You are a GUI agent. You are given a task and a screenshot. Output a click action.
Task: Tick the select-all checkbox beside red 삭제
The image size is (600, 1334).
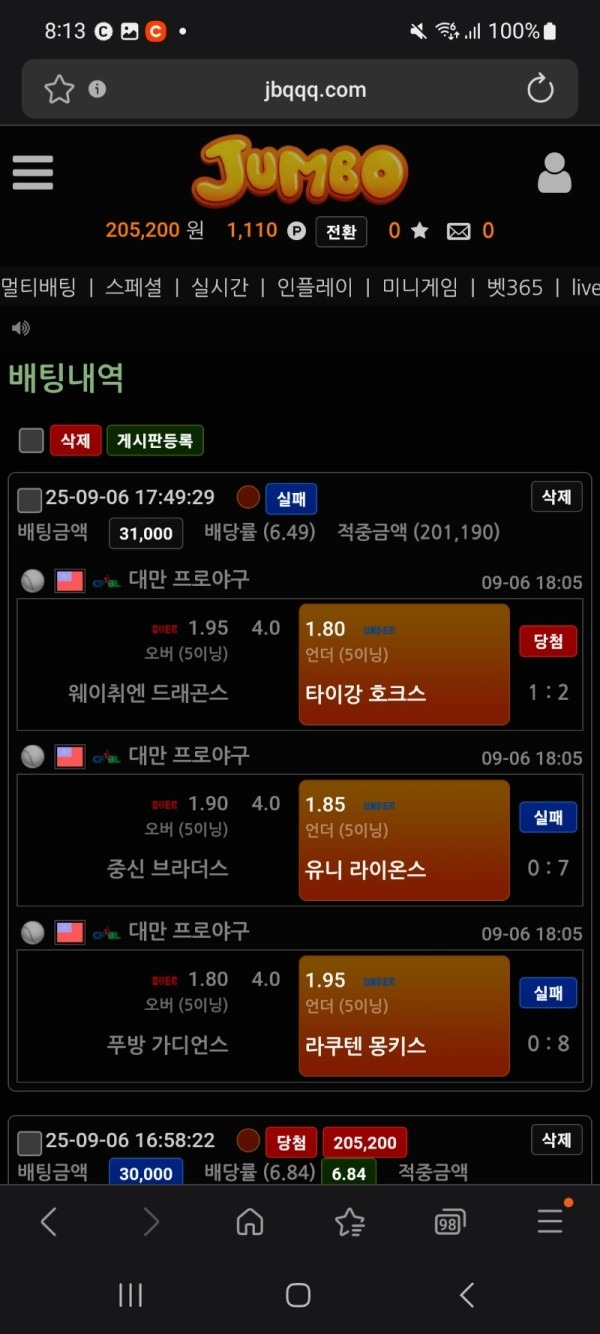click(31, 440)
